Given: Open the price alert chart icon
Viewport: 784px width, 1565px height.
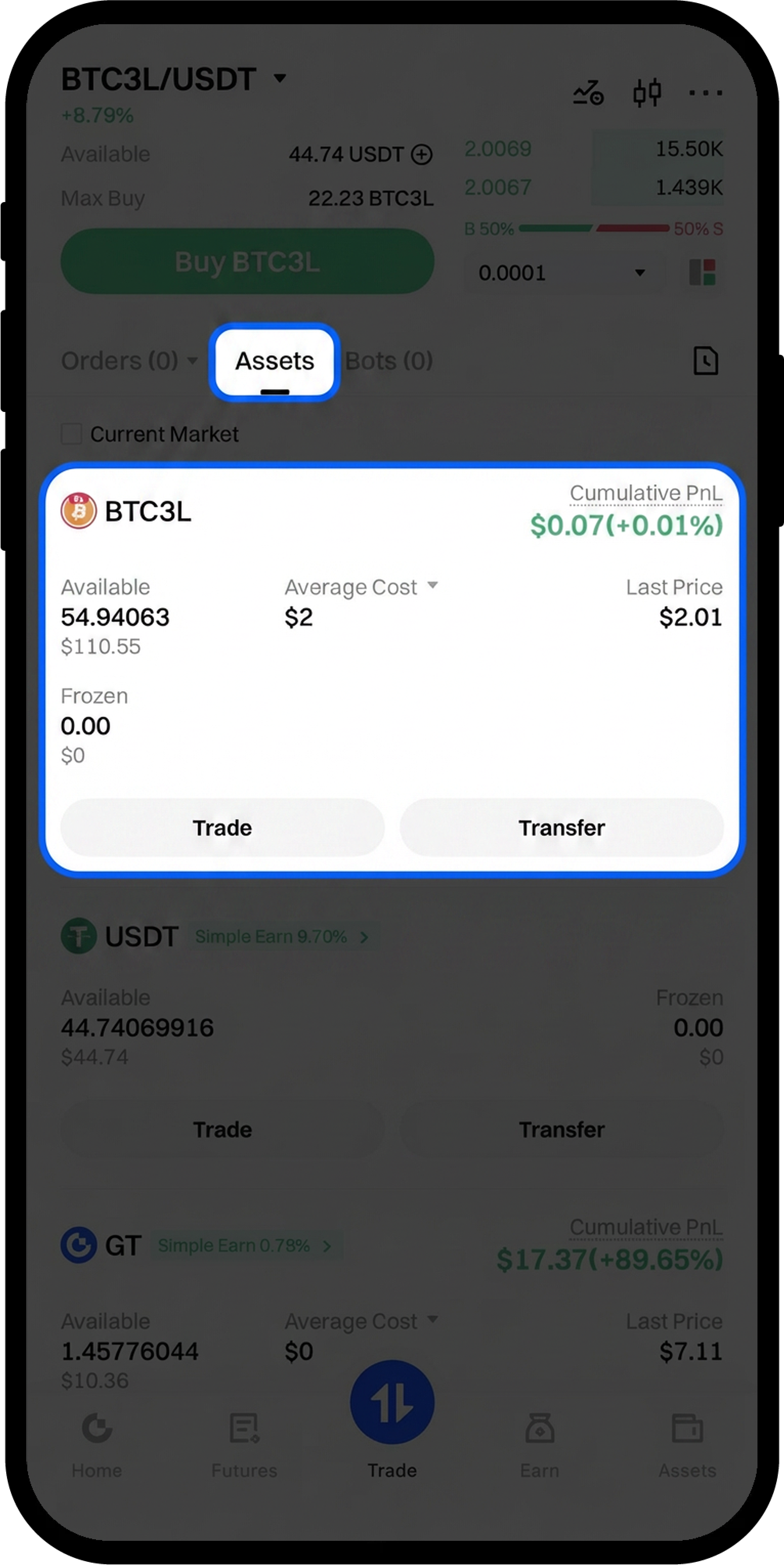Looking at the screenshot, I should point(588,93).
